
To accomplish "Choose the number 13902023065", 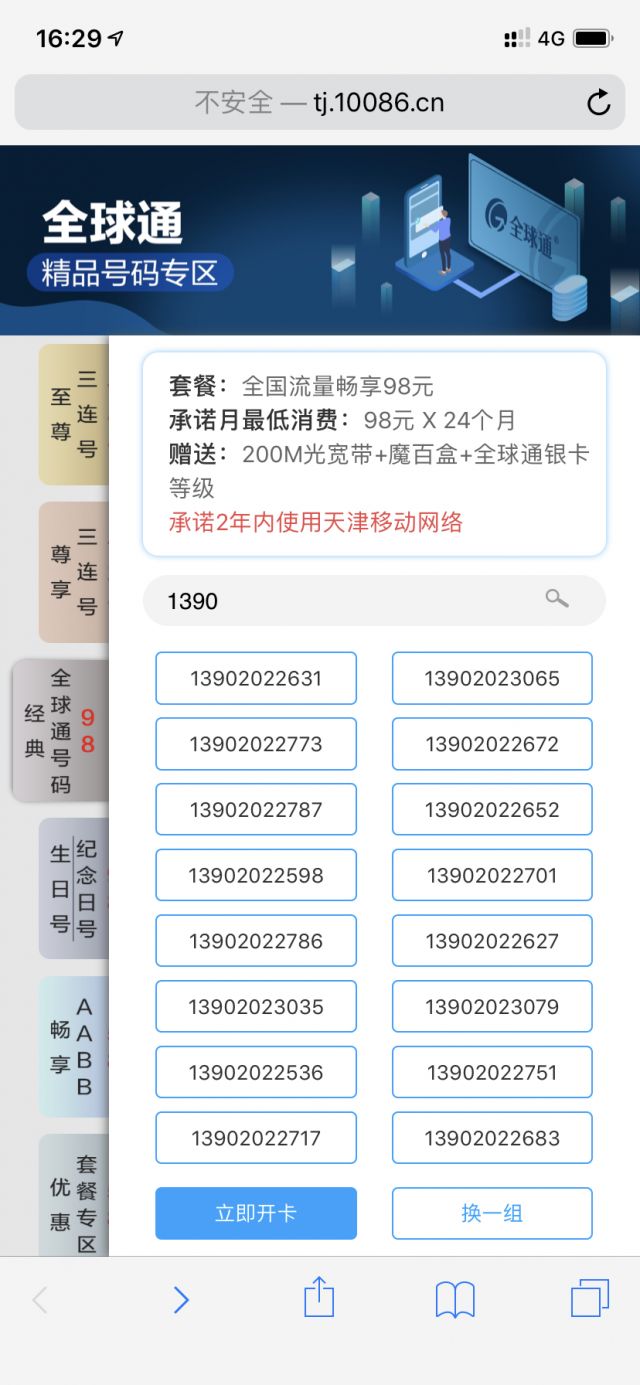I will [x=492, y=678].
